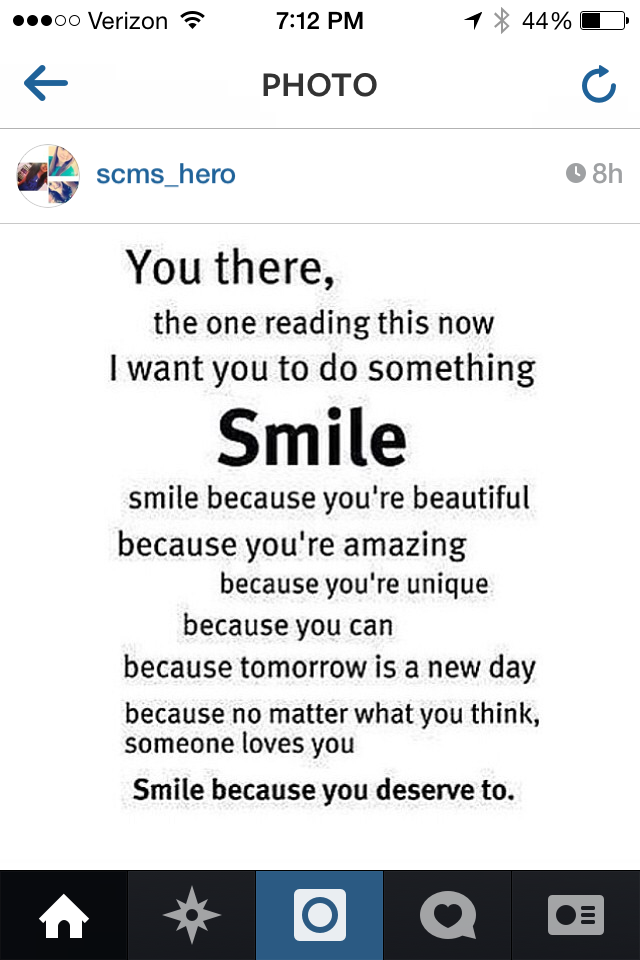Switch to the Home tab
The height and width of the screenshot is (960, 640).
click(x=64, y=915)
